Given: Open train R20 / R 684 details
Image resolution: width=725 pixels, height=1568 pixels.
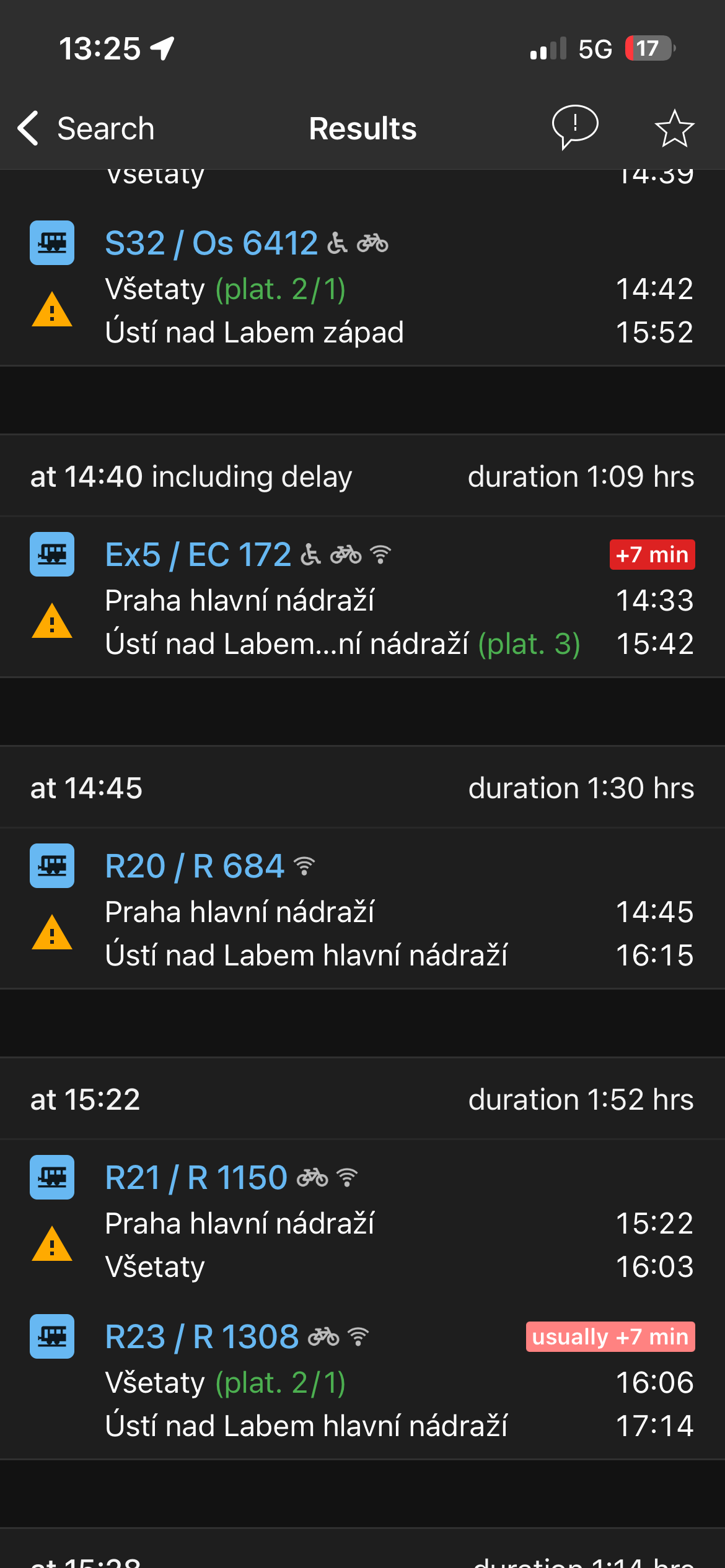Looking at the screenshot, I should click(195, 866).
